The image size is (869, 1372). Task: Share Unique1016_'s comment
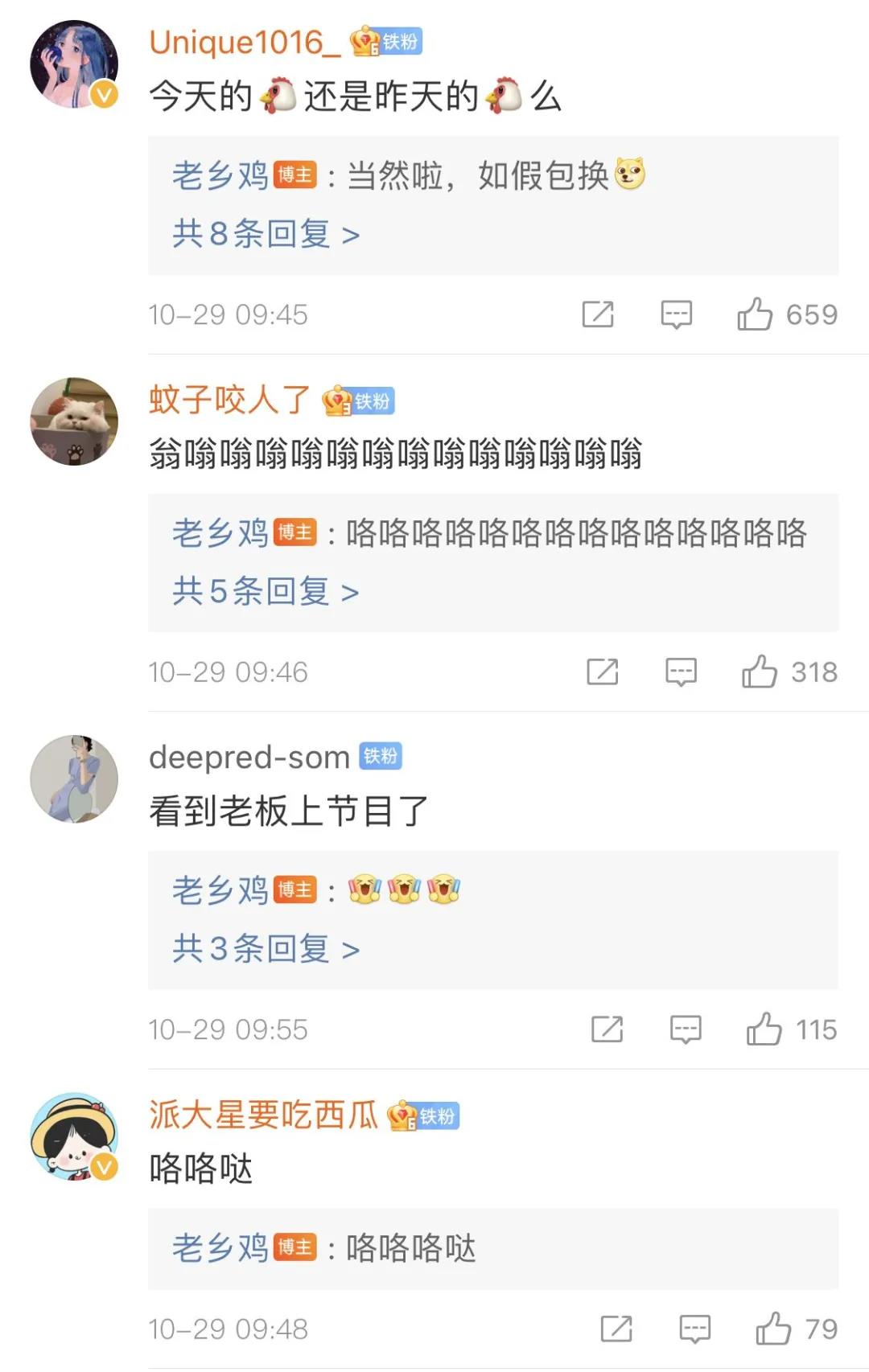pos(598,314)
